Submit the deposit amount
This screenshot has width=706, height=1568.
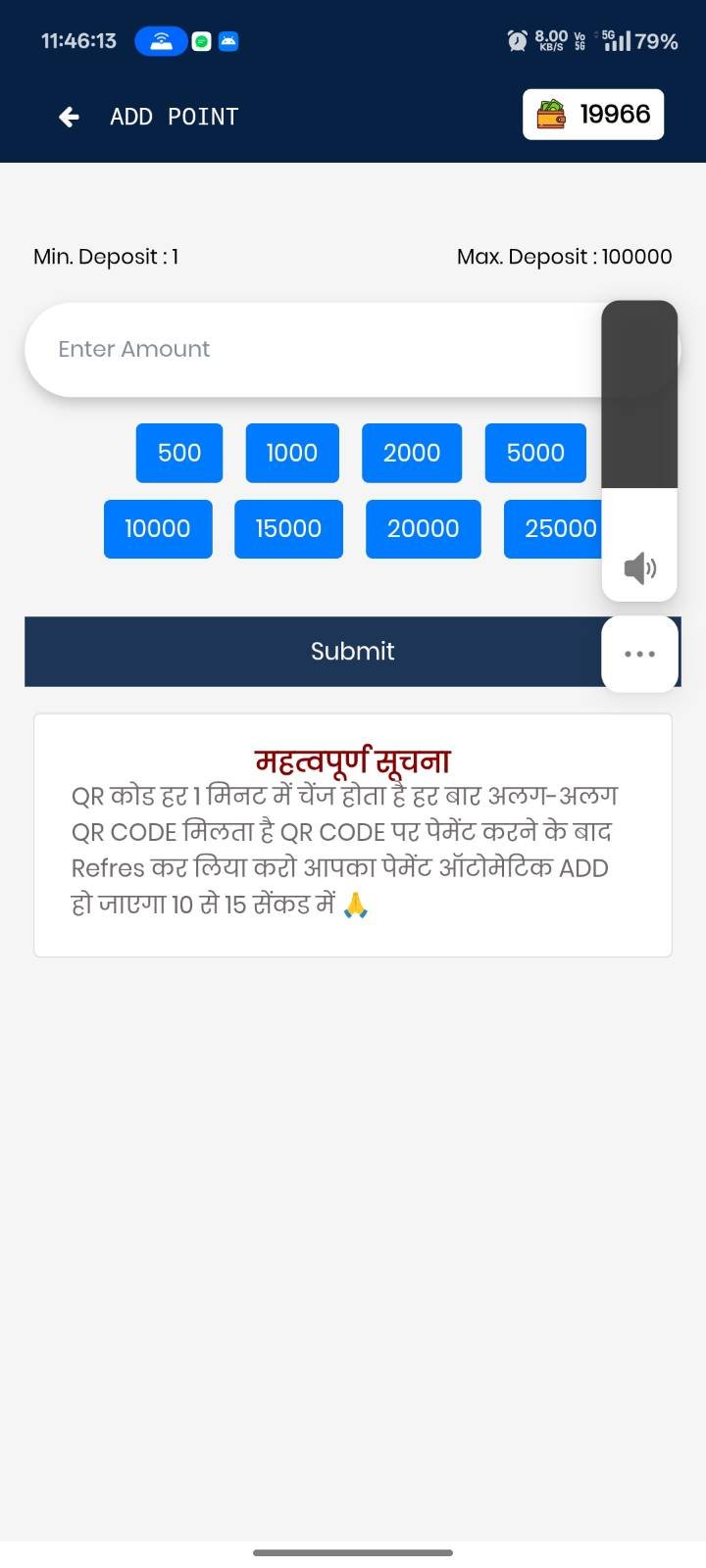click(314, 652)
